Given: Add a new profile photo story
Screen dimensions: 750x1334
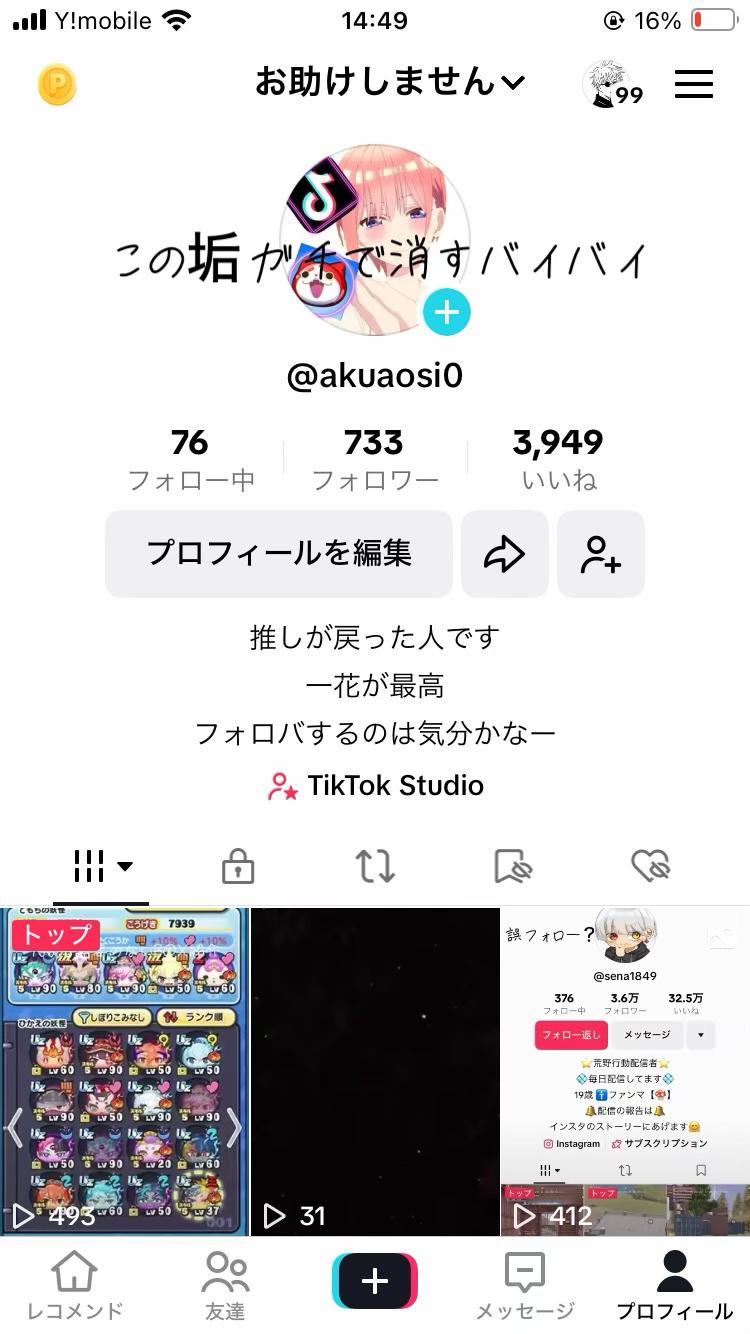Looking at the screenshot, I should tap(446, 313).
